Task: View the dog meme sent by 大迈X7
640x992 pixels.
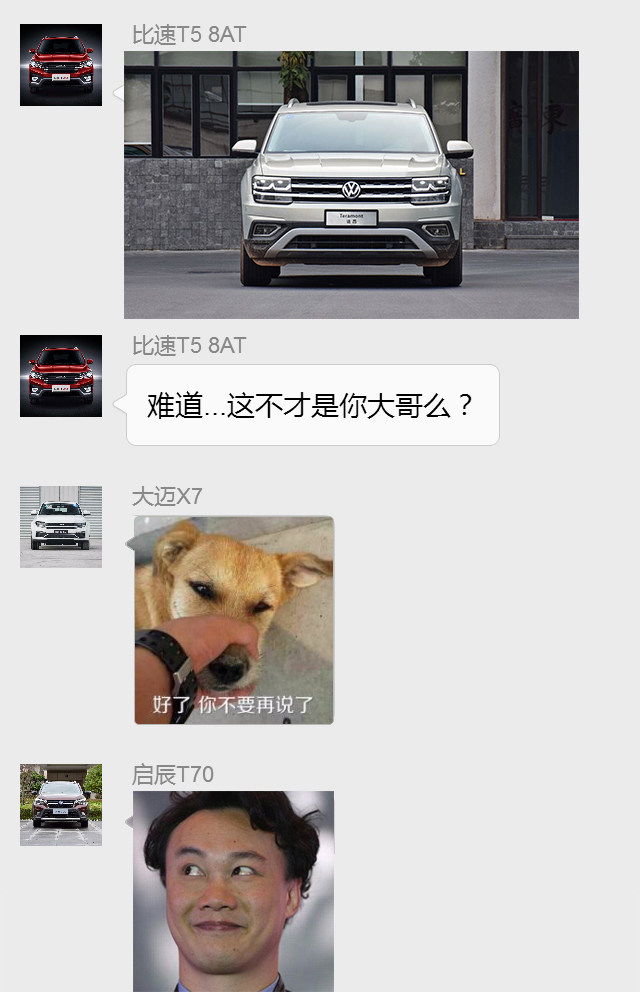Action: coord(234,620)
